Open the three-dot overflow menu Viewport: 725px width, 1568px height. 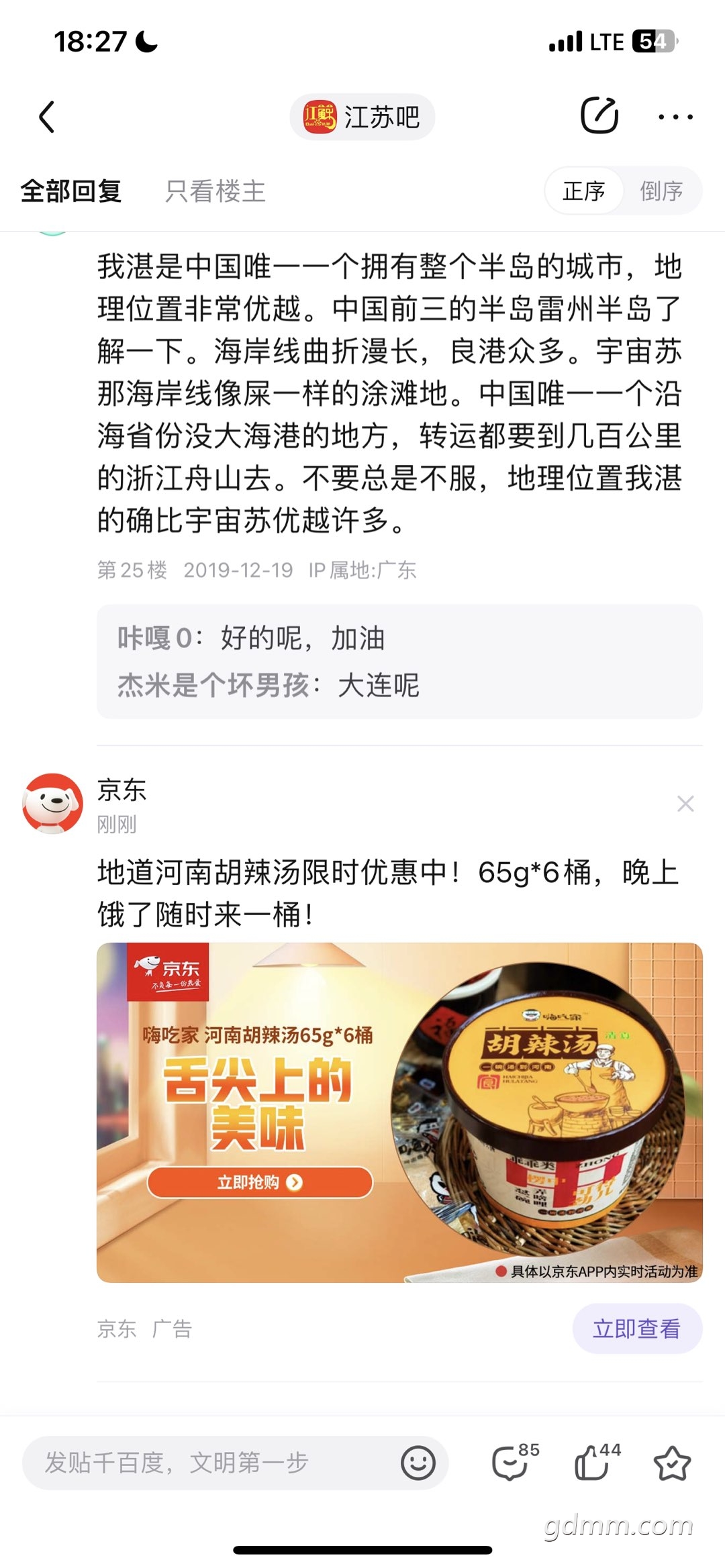pyautogui.click(x=675, y=117)
